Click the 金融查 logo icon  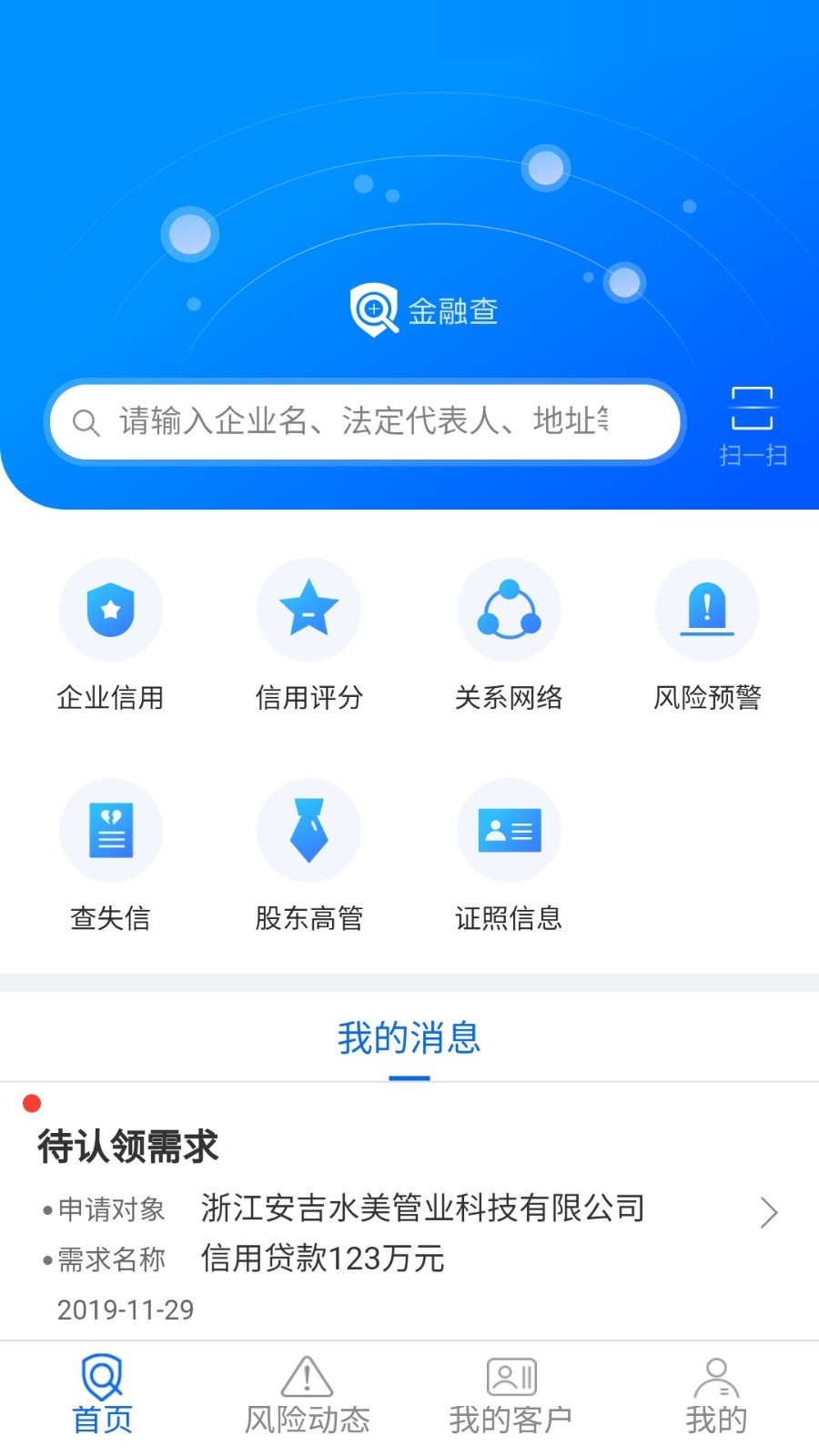(x=373, y=309)
